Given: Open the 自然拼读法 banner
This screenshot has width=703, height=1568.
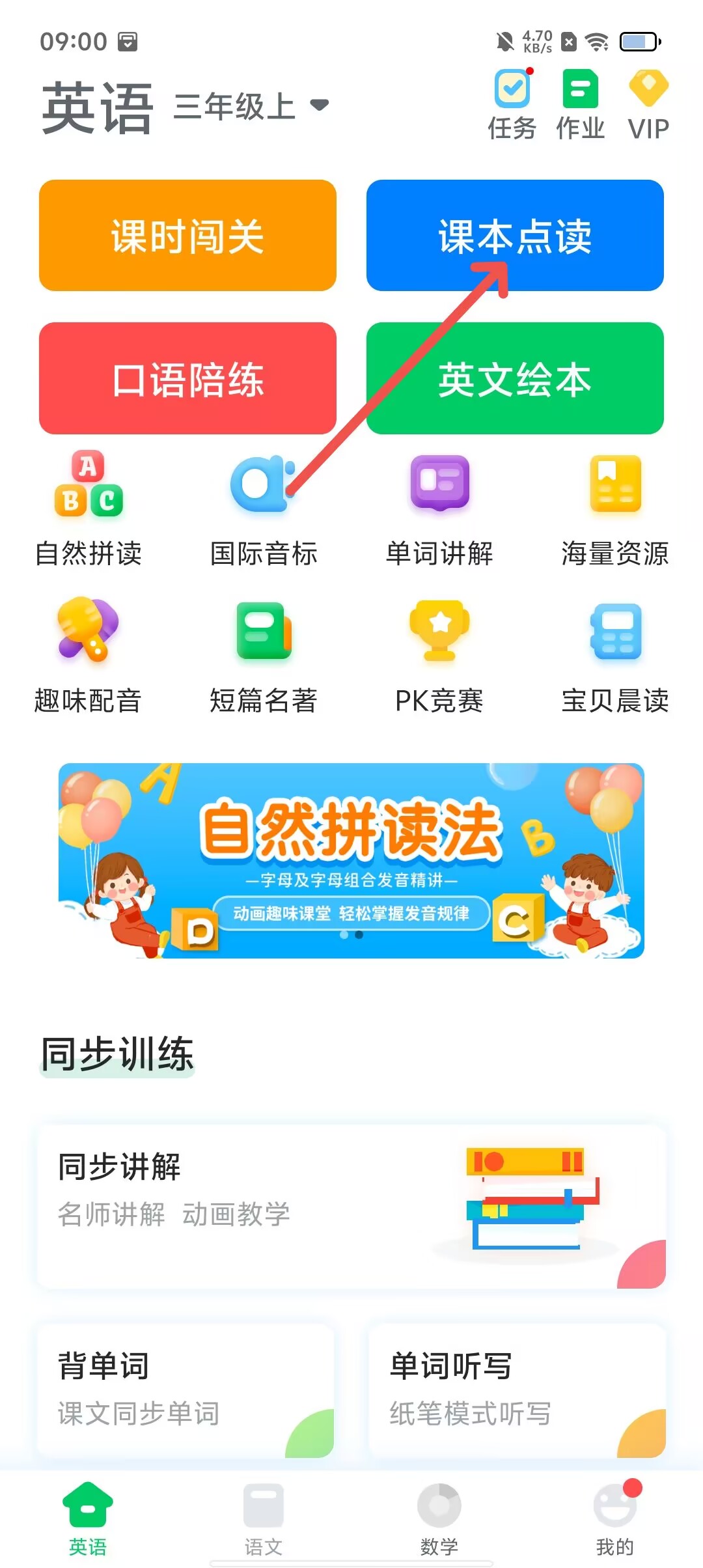Looking at the screenshot, I should [351, 860].
